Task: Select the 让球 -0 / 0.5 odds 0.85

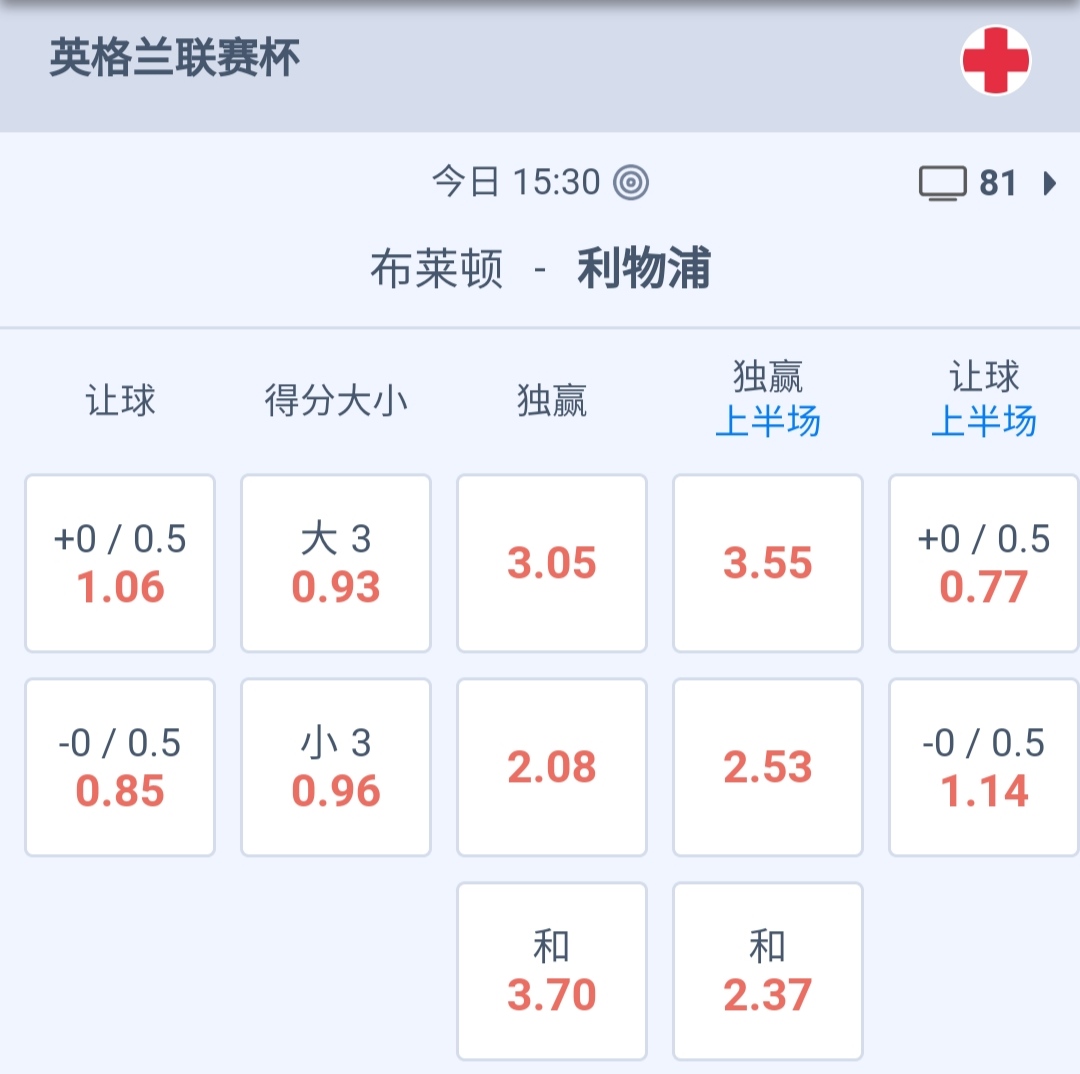Action: point(120,767)
